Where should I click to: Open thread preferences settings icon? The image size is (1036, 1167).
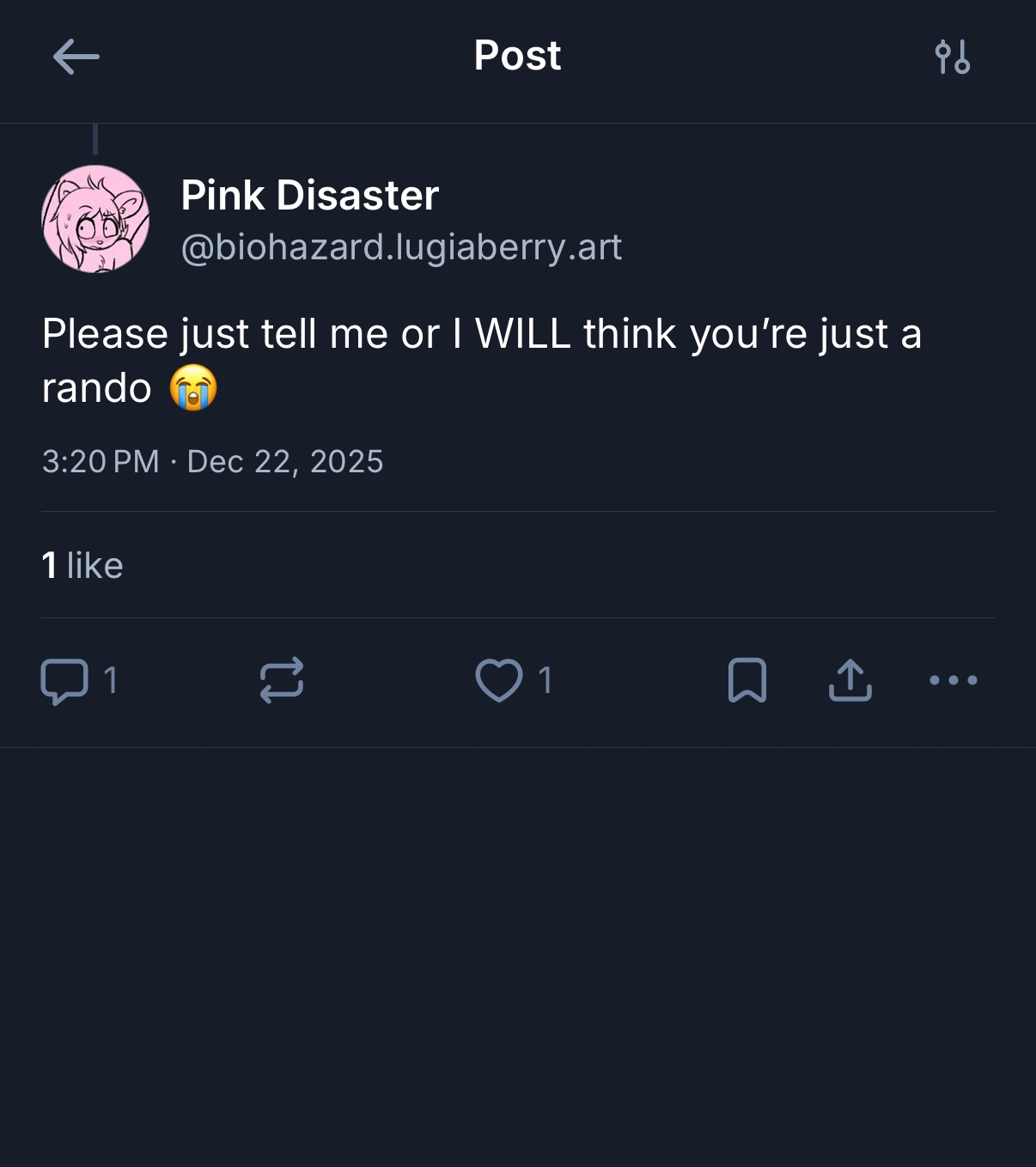click(953, 58)
